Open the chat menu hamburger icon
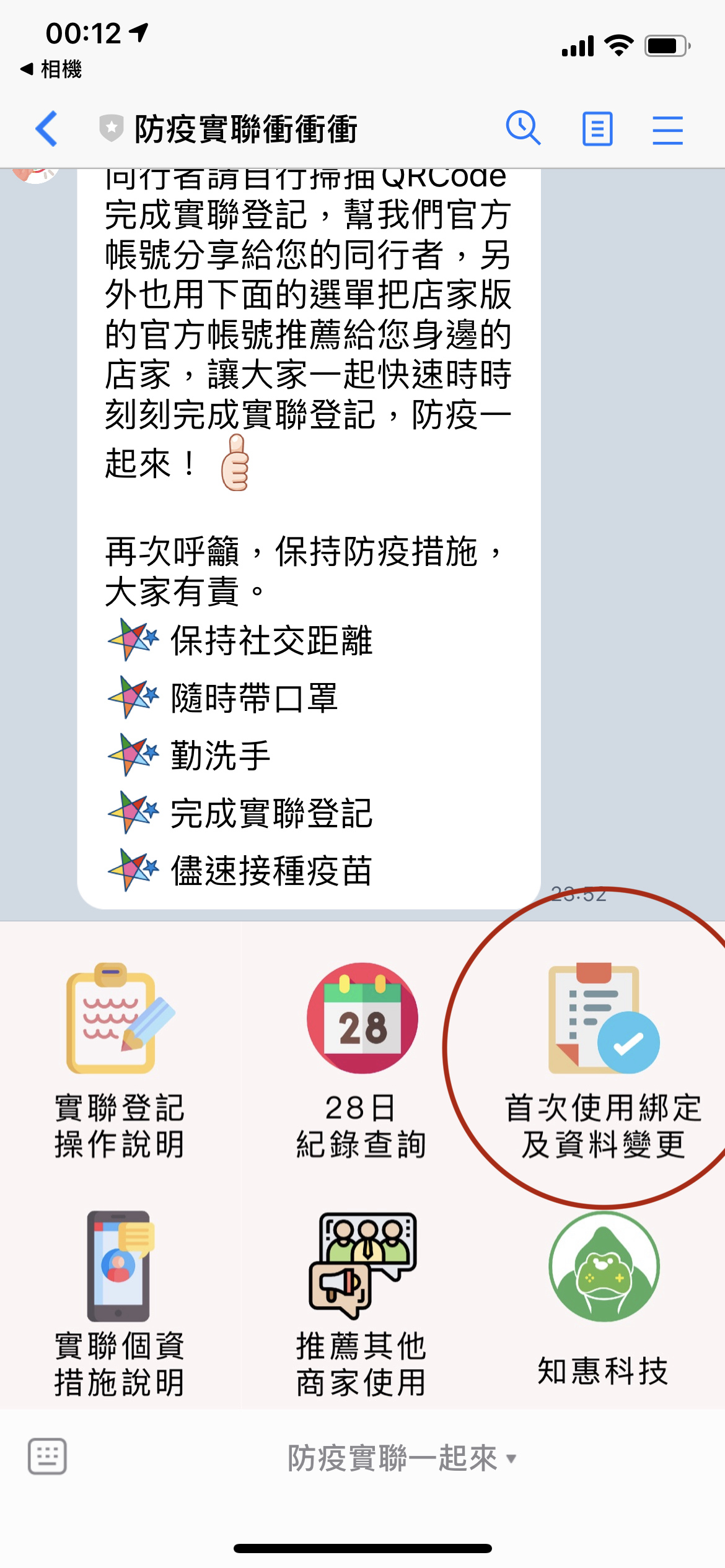The width and height of the screenshot is (725, 1568). (667, 130)
